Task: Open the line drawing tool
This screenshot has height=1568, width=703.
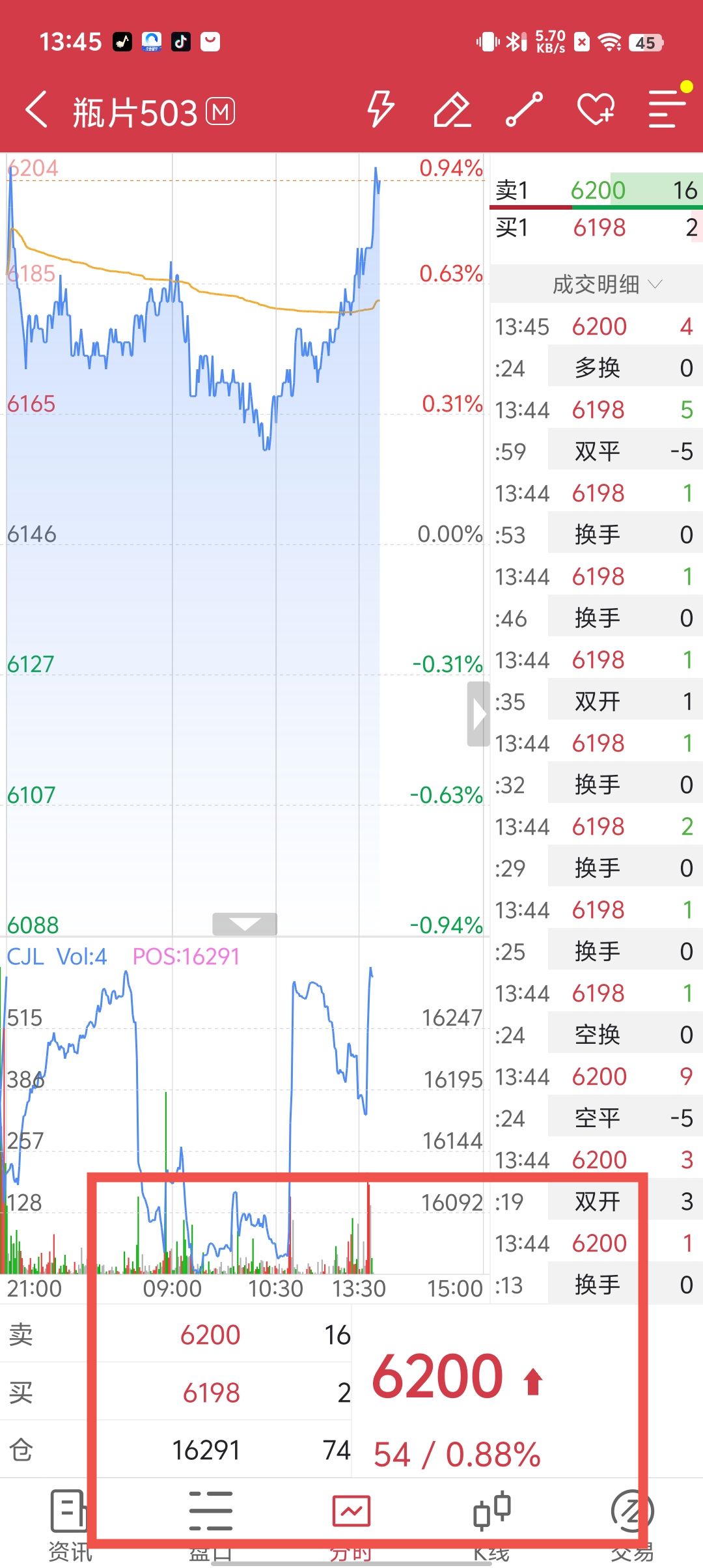Action: click(525, 109)
